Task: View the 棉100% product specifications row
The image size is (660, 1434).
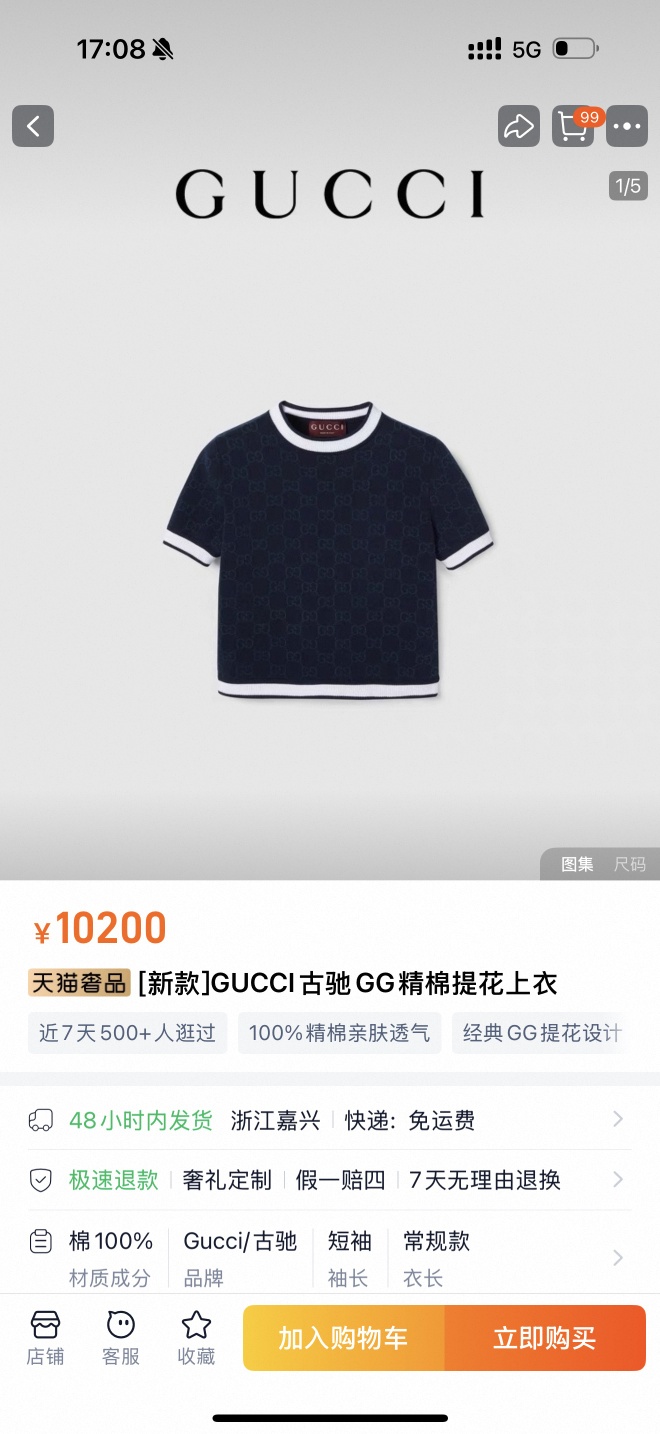Action: (328, 1257)
